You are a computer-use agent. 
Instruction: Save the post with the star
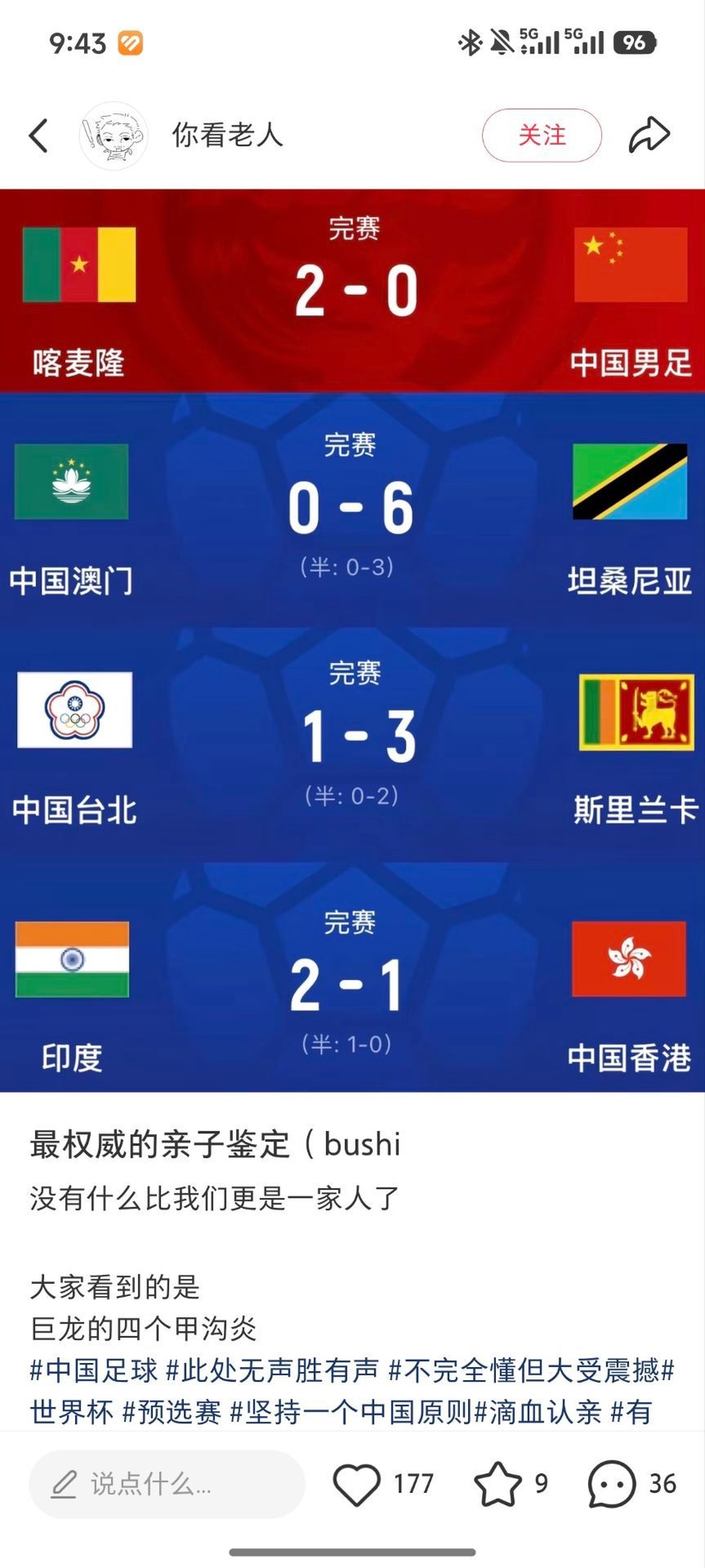[x=498, y=1483]
